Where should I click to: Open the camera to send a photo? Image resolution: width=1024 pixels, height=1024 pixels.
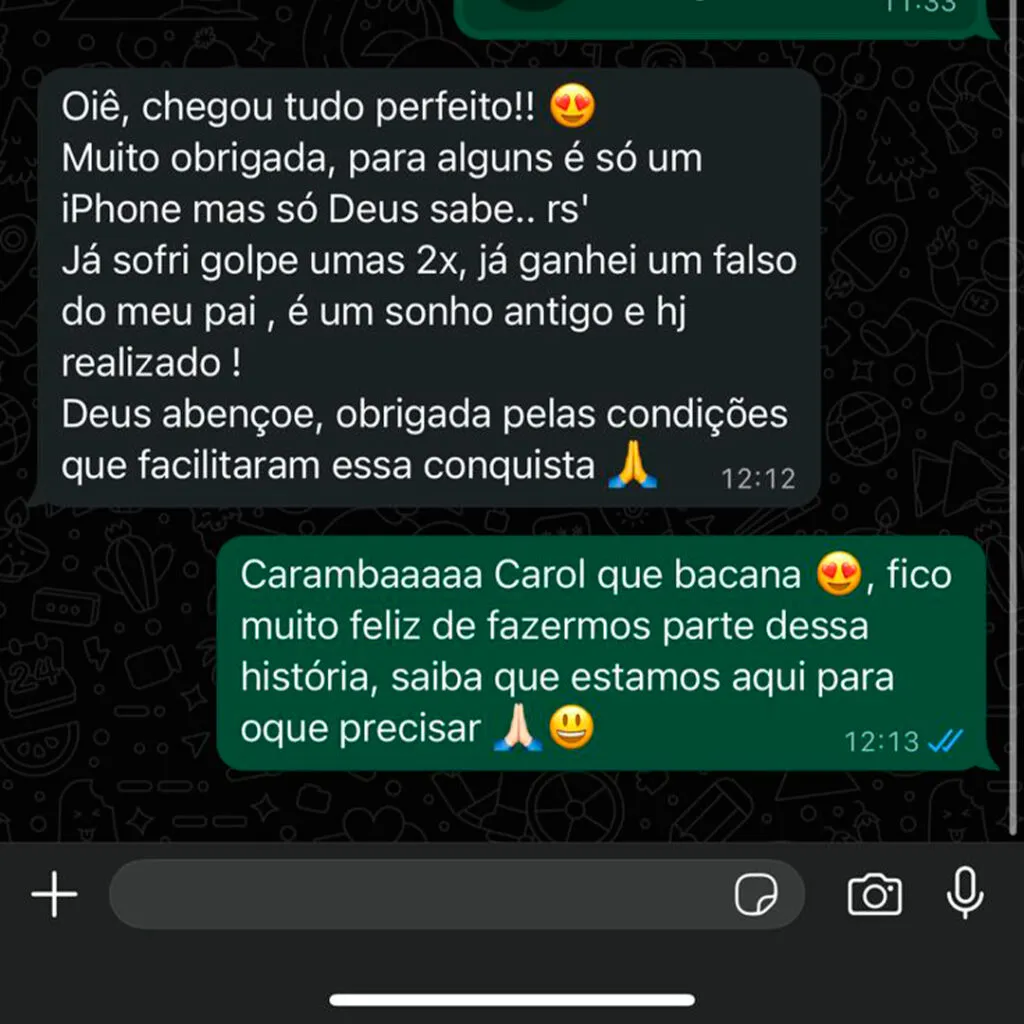pyautogui.click(x=874, y=894)
